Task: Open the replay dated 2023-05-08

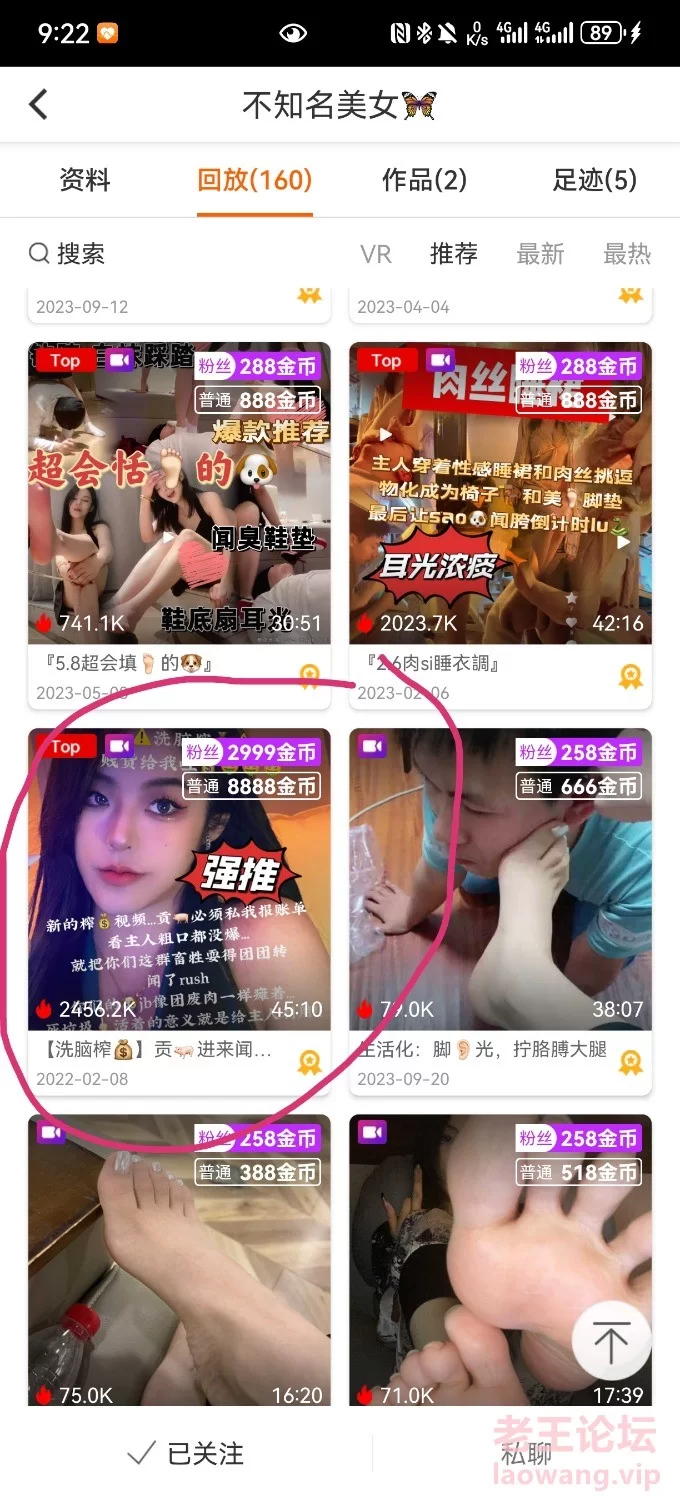Action: click(179, 500)
